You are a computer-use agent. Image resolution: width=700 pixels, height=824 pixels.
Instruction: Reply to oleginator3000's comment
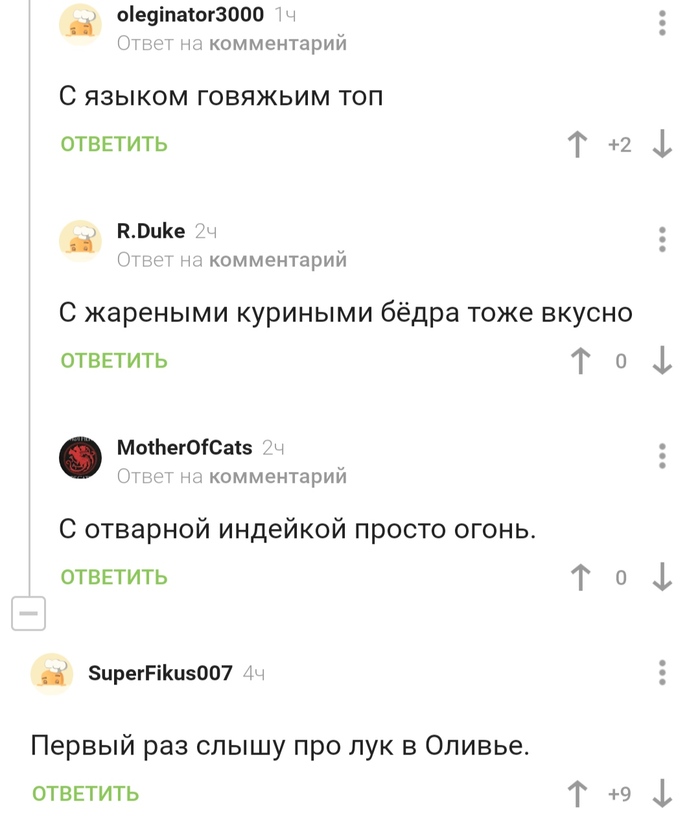point(114,145)
